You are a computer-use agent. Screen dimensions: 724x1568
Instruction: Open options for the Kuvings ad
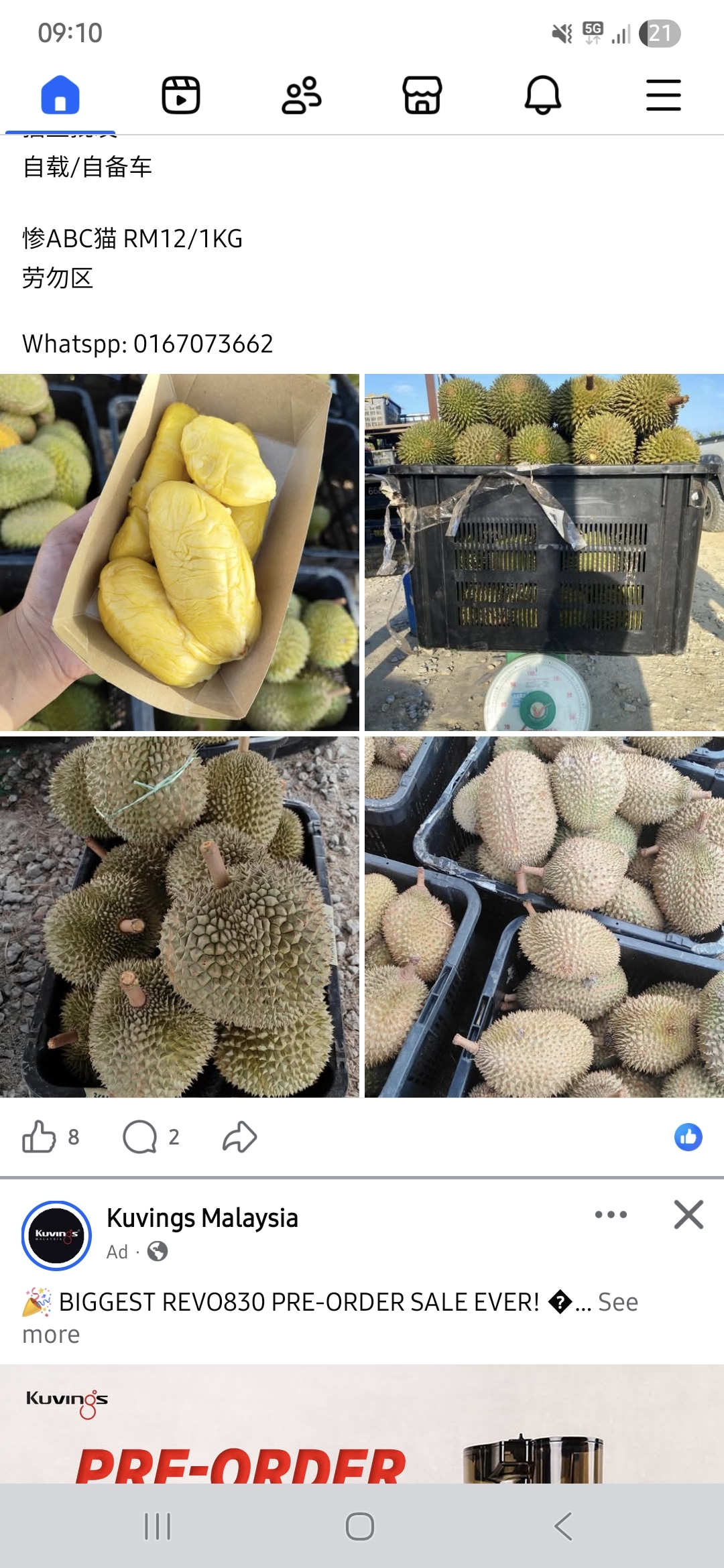click(611, 1215)
